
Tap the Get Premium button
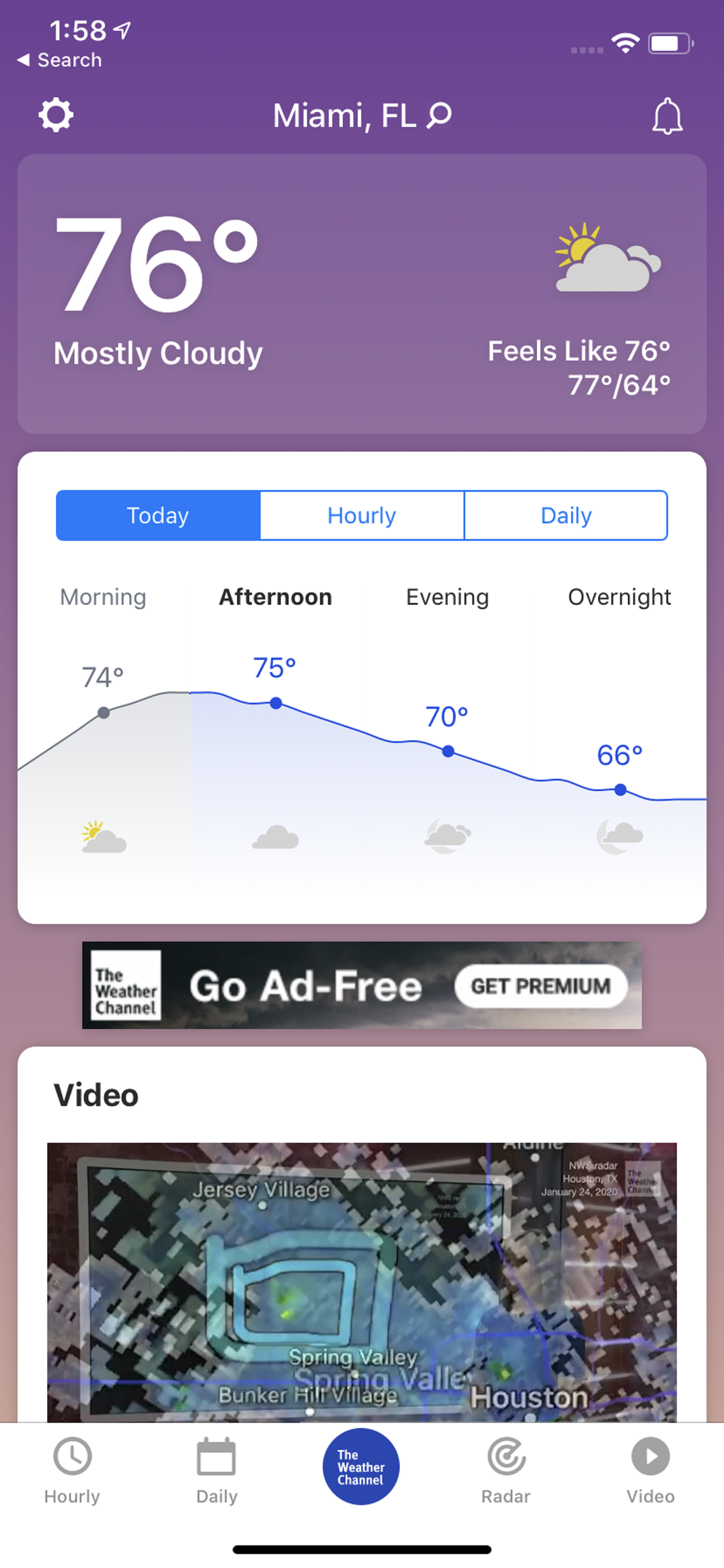pyautogui.click(x=540, y=986)
